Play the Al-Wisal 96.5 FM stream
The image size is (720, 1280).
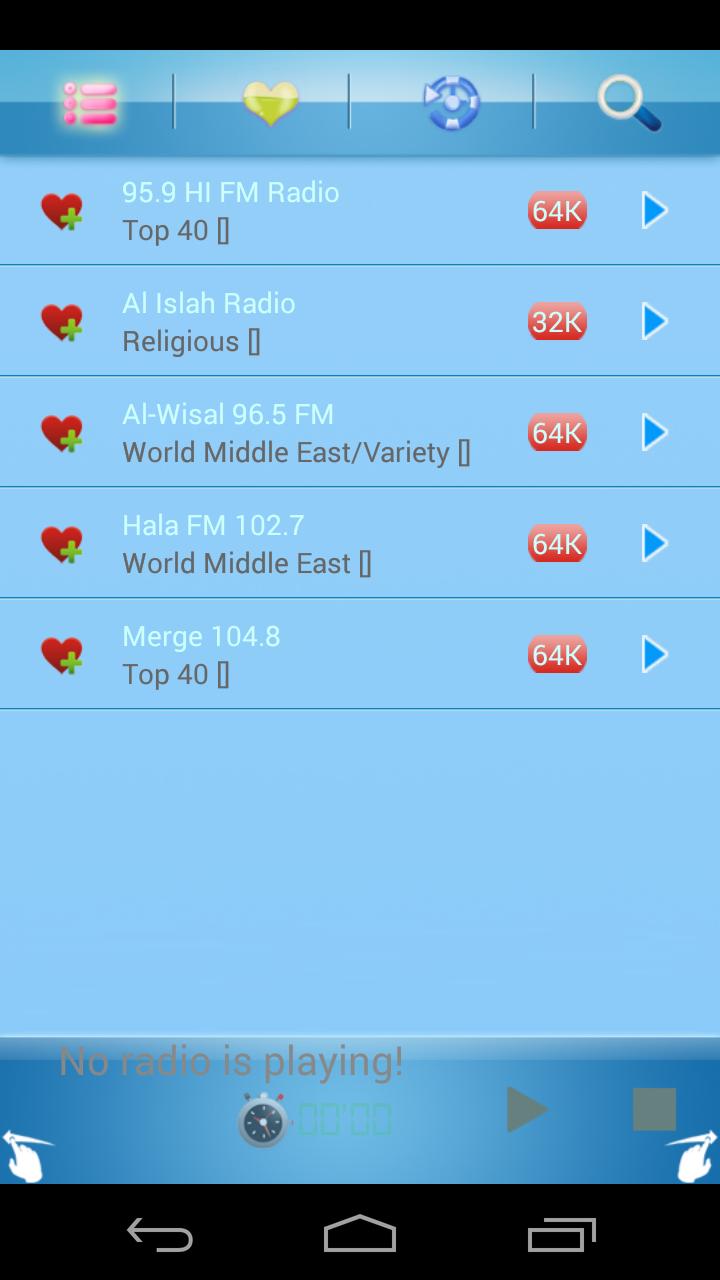tap(653, 432)
